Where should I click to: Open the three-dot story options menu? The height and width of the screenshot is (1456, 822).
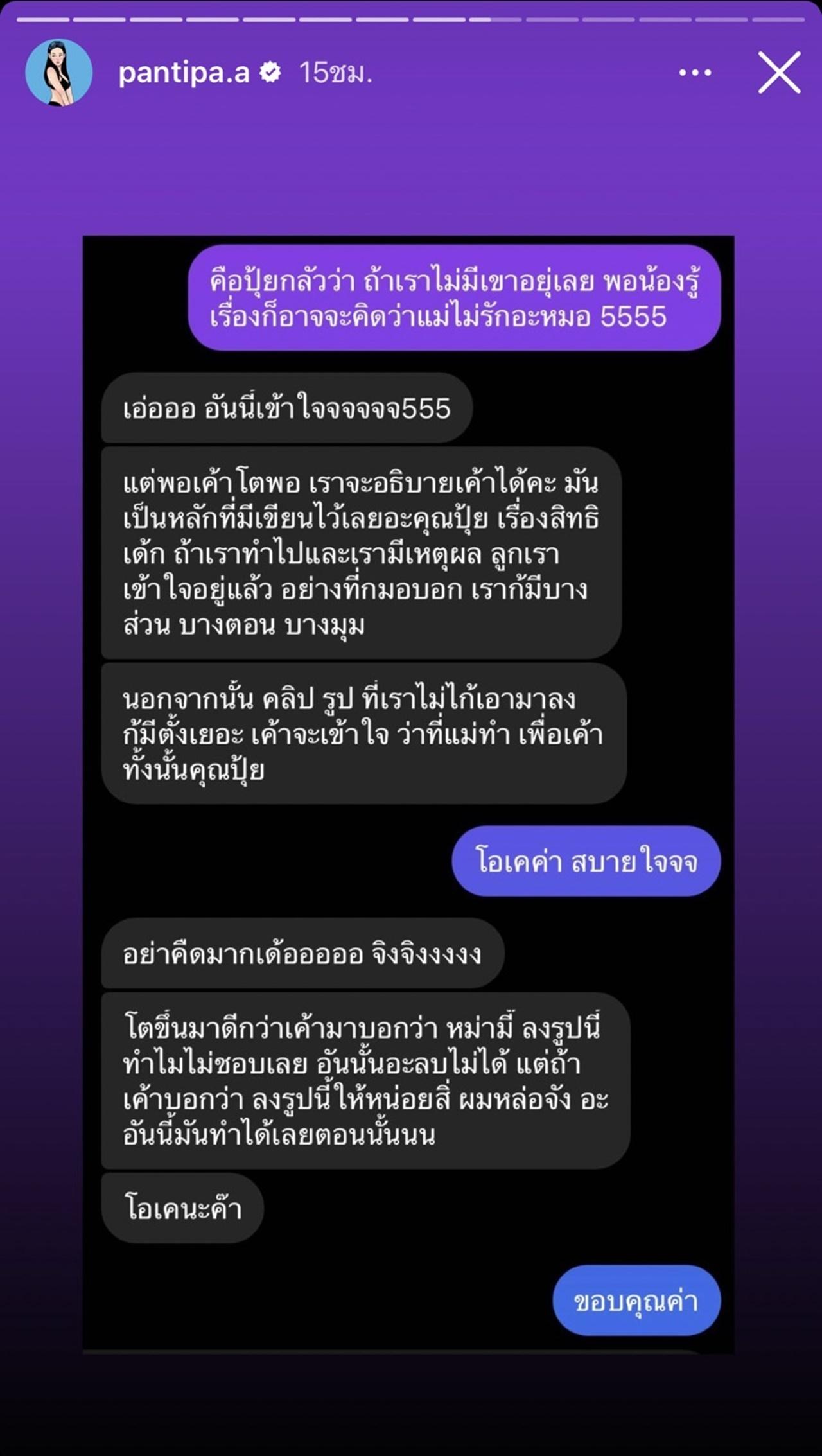tap(695, 73)
